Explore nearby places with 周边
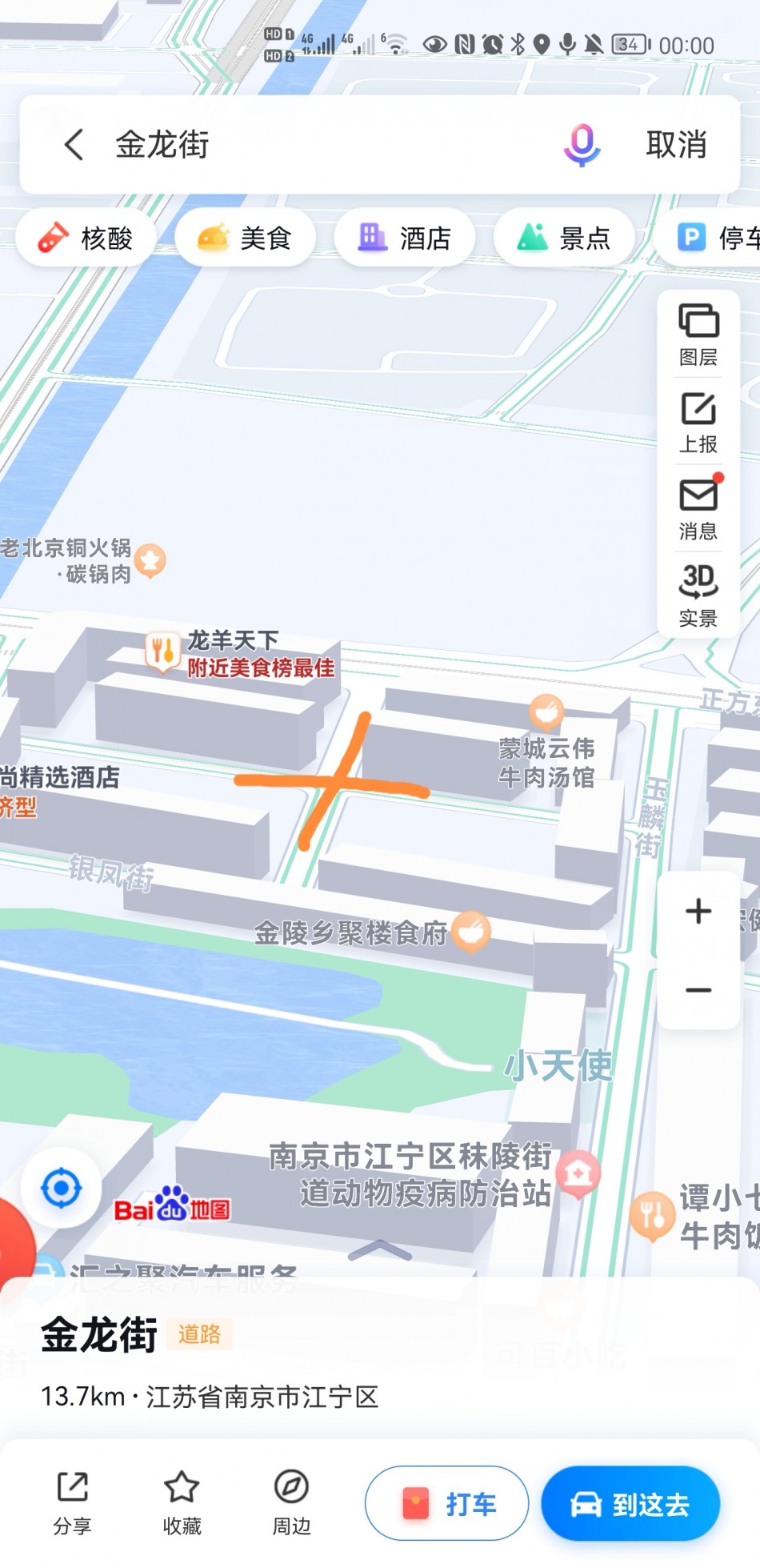 coord(291,1502)
